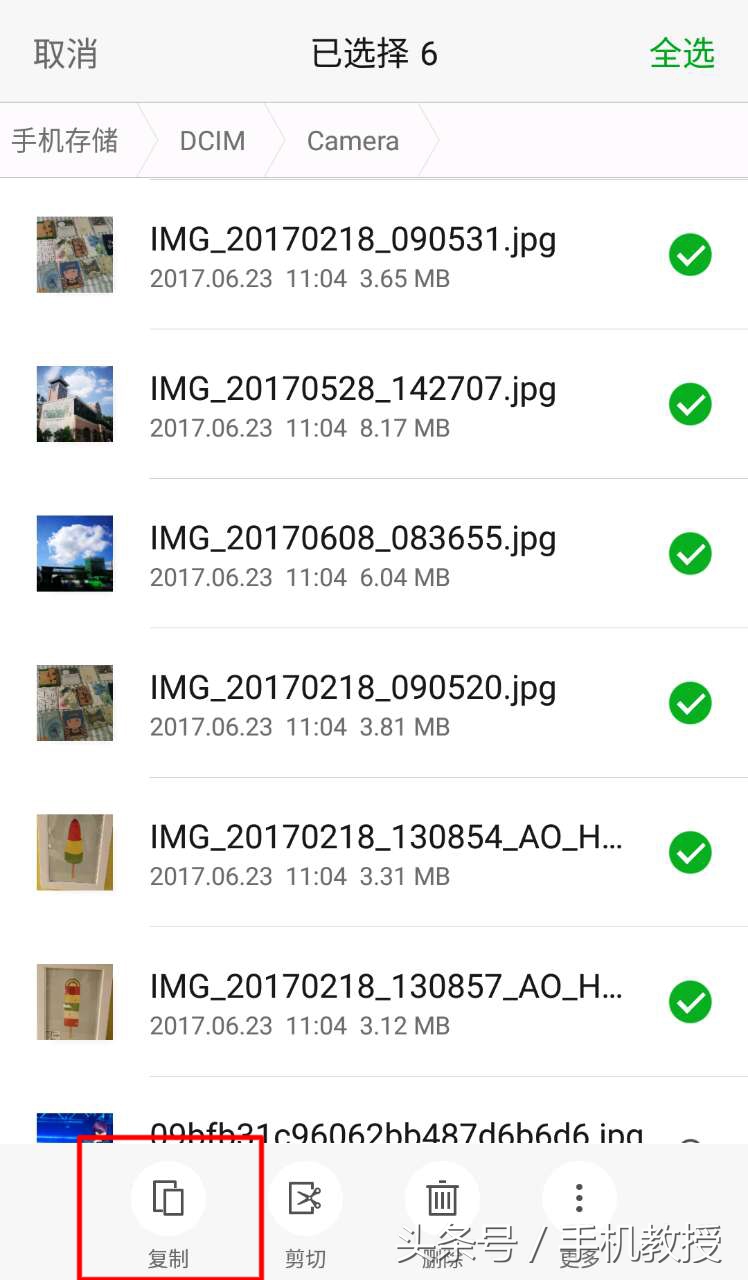This screenshot has width=748, height=1280.
Task: Tap the 复制 (Copy) icon
Action: coord(169,1197)
